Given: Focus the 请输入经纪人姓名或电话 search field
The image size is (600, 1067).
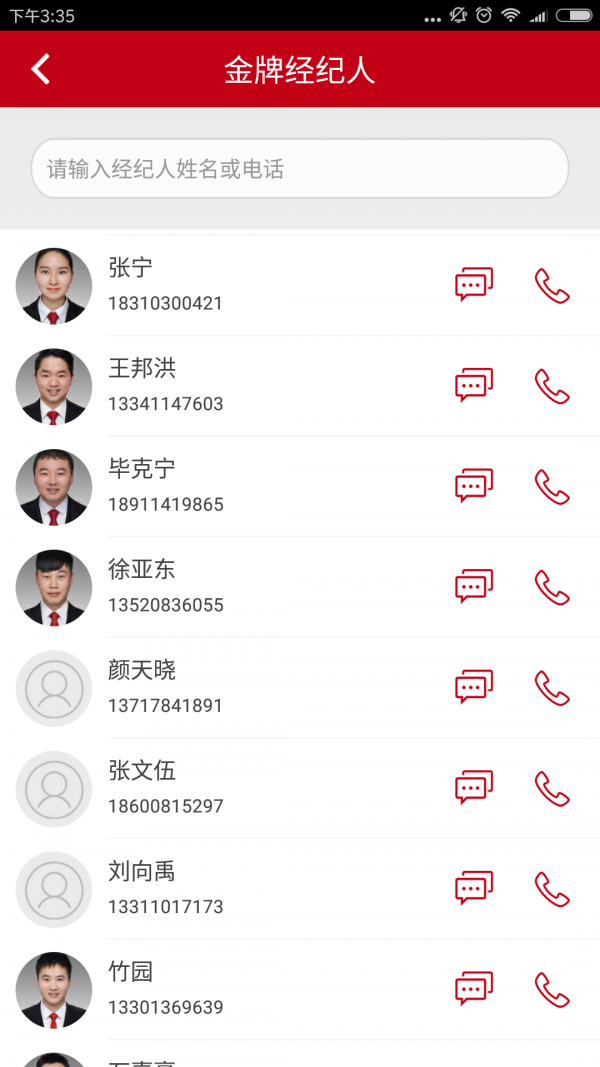Looking at the screenshot, I should coord(300,168).
